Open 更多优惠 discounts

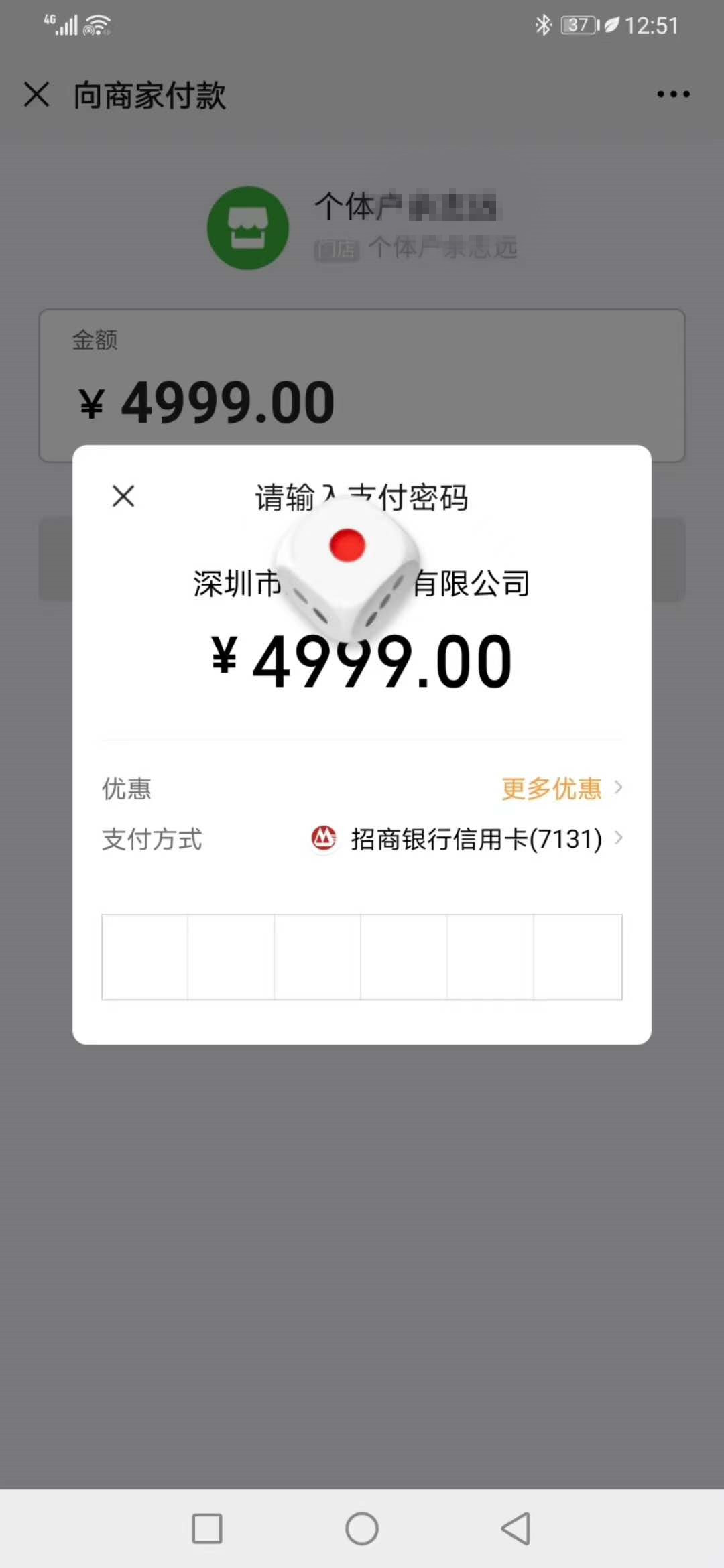click(560, 788)
